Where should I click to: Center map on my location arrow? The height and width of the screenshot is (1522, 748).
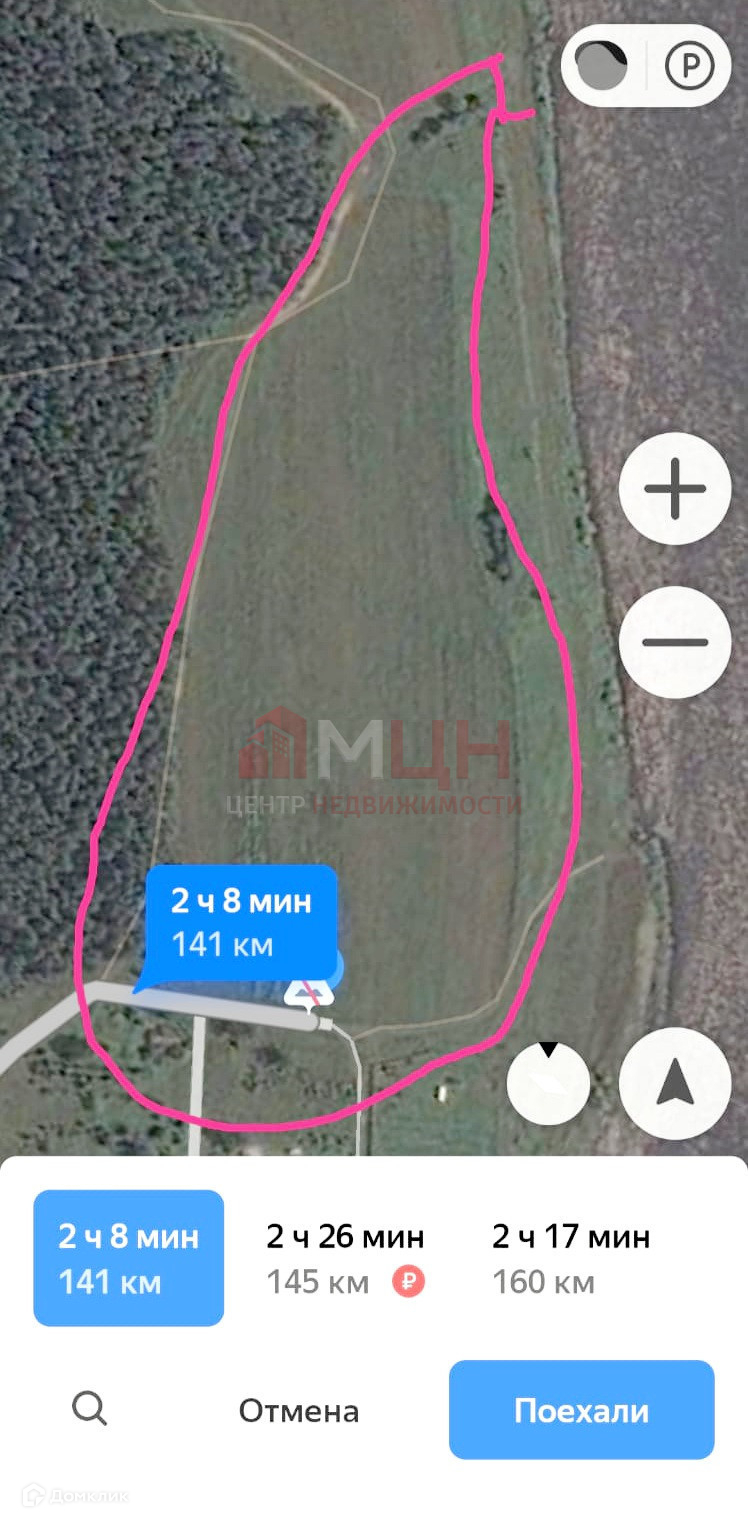(x=675, y=1083)
